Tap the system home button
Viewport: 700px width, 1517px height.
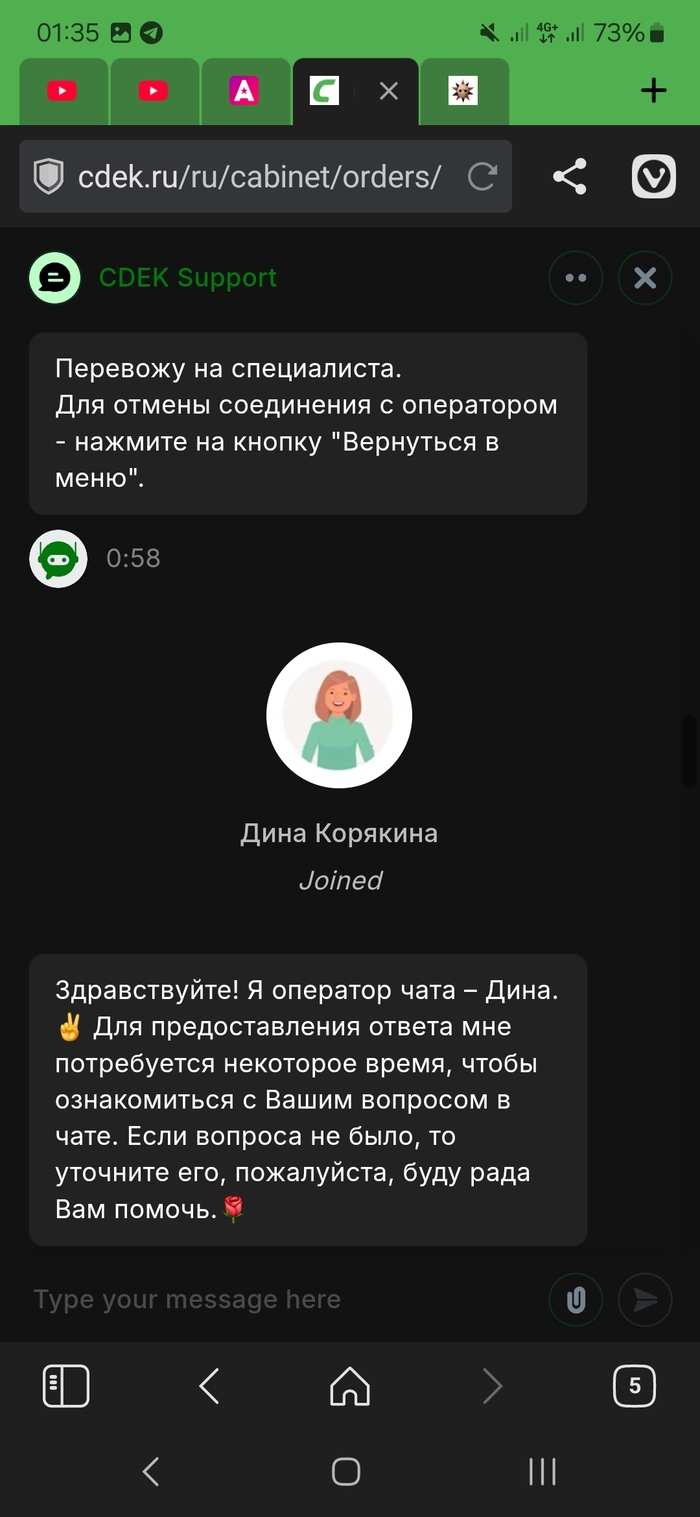coord(346,1471)
